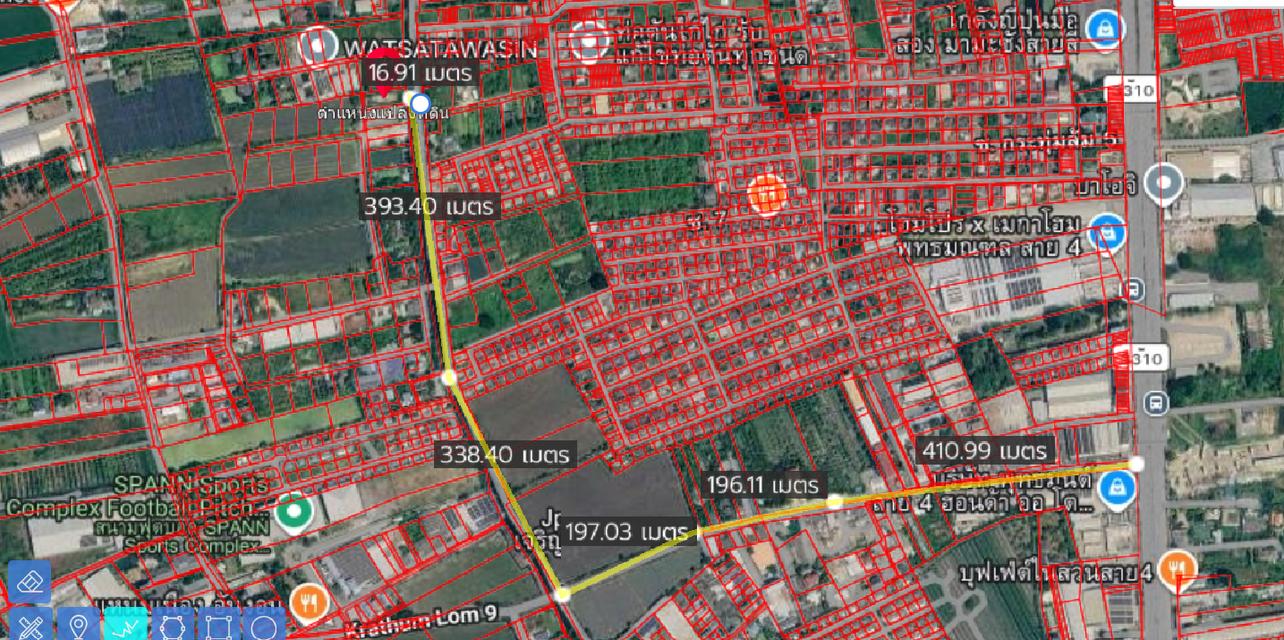
Task: Select the polygon drawing tool
Action: [x=175, y=626]
